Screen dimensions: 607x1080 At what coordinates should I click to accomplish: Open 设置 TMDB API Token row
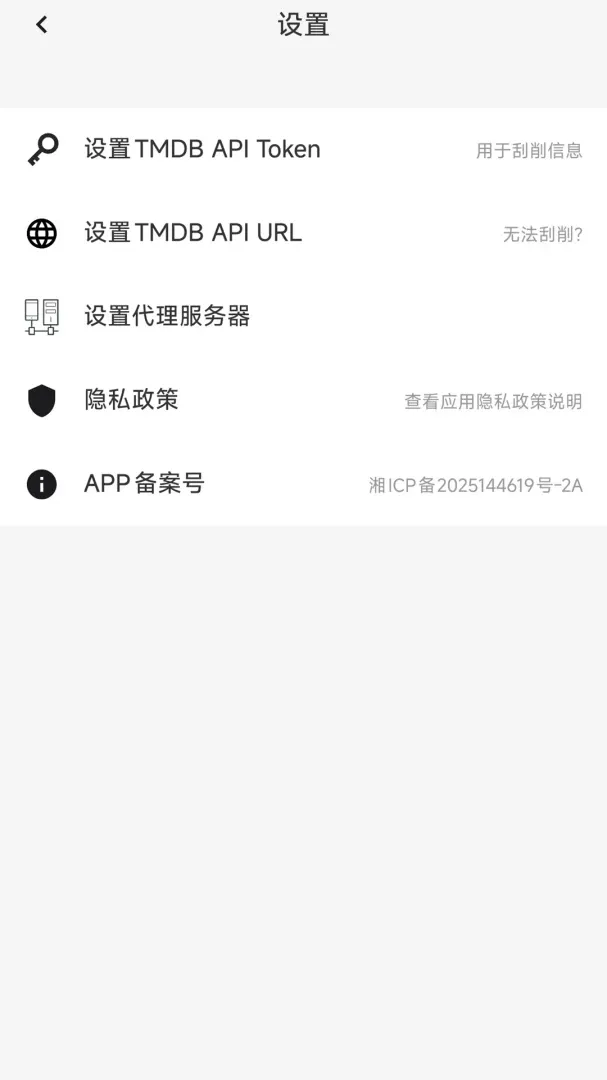[x=303, y=149]
